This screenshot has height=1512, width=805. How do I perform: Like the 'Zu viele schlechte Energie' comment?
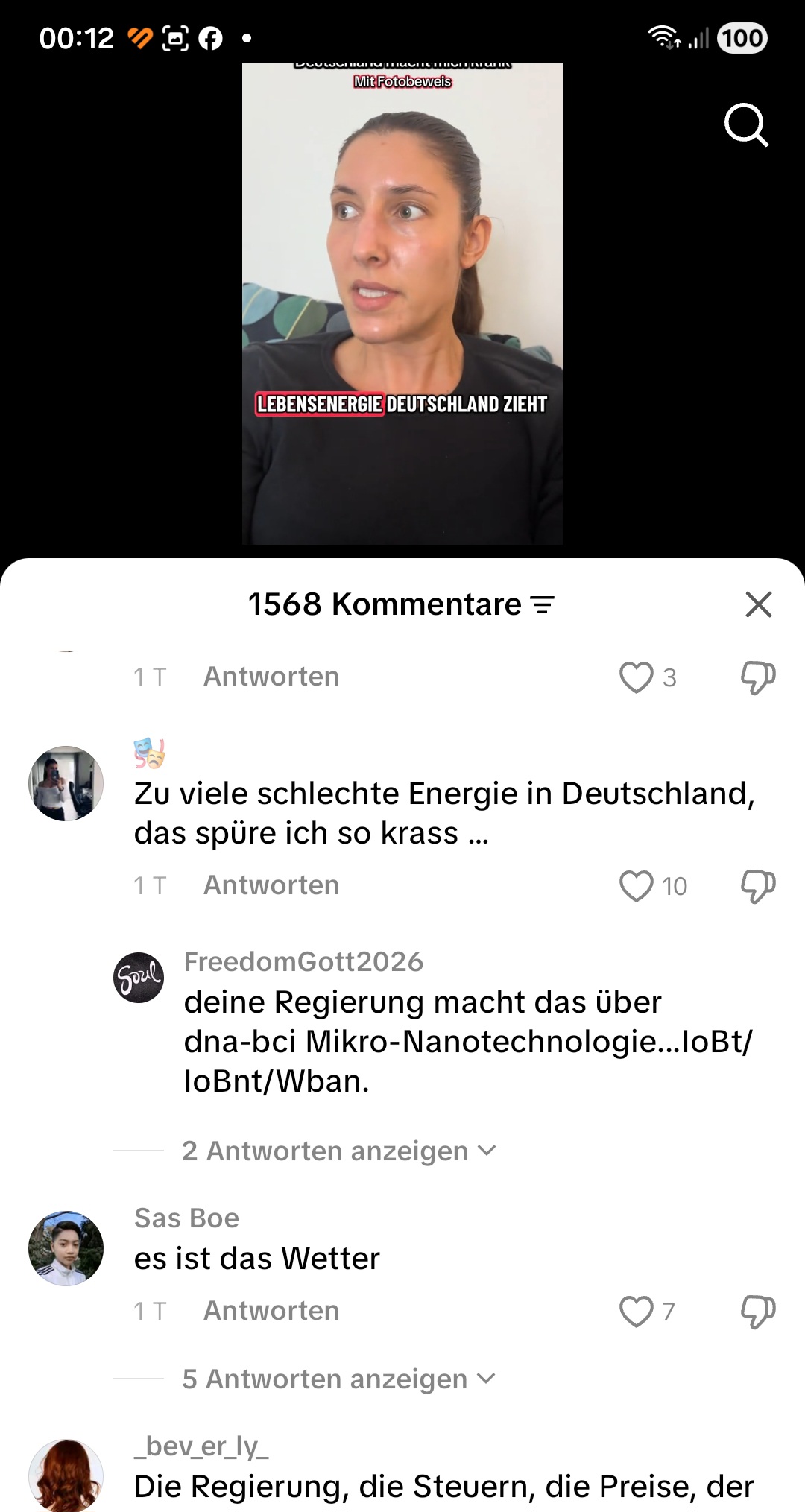pyautogui.click(x=636, y=886)
